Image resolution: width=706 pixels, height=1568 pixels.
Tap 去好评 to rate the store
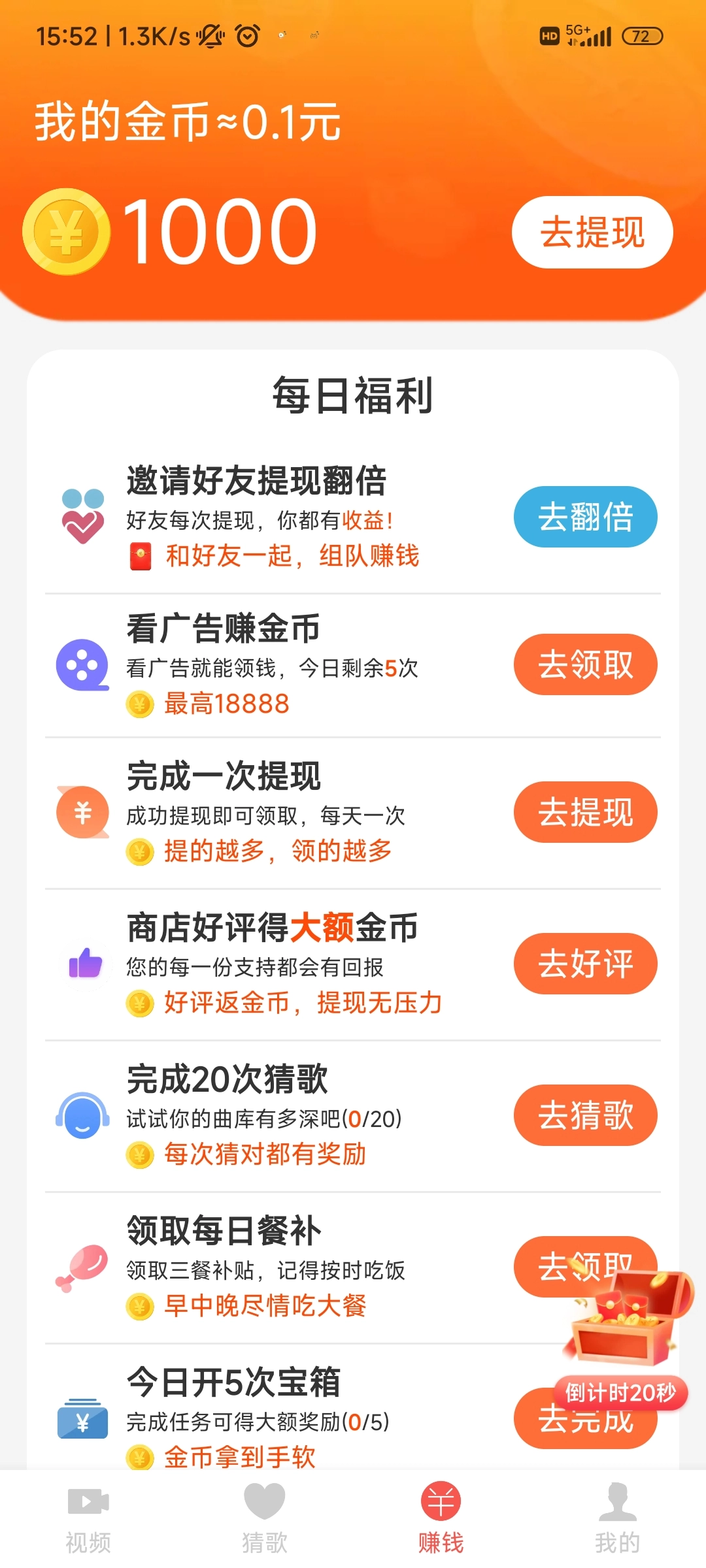(585, 964)
